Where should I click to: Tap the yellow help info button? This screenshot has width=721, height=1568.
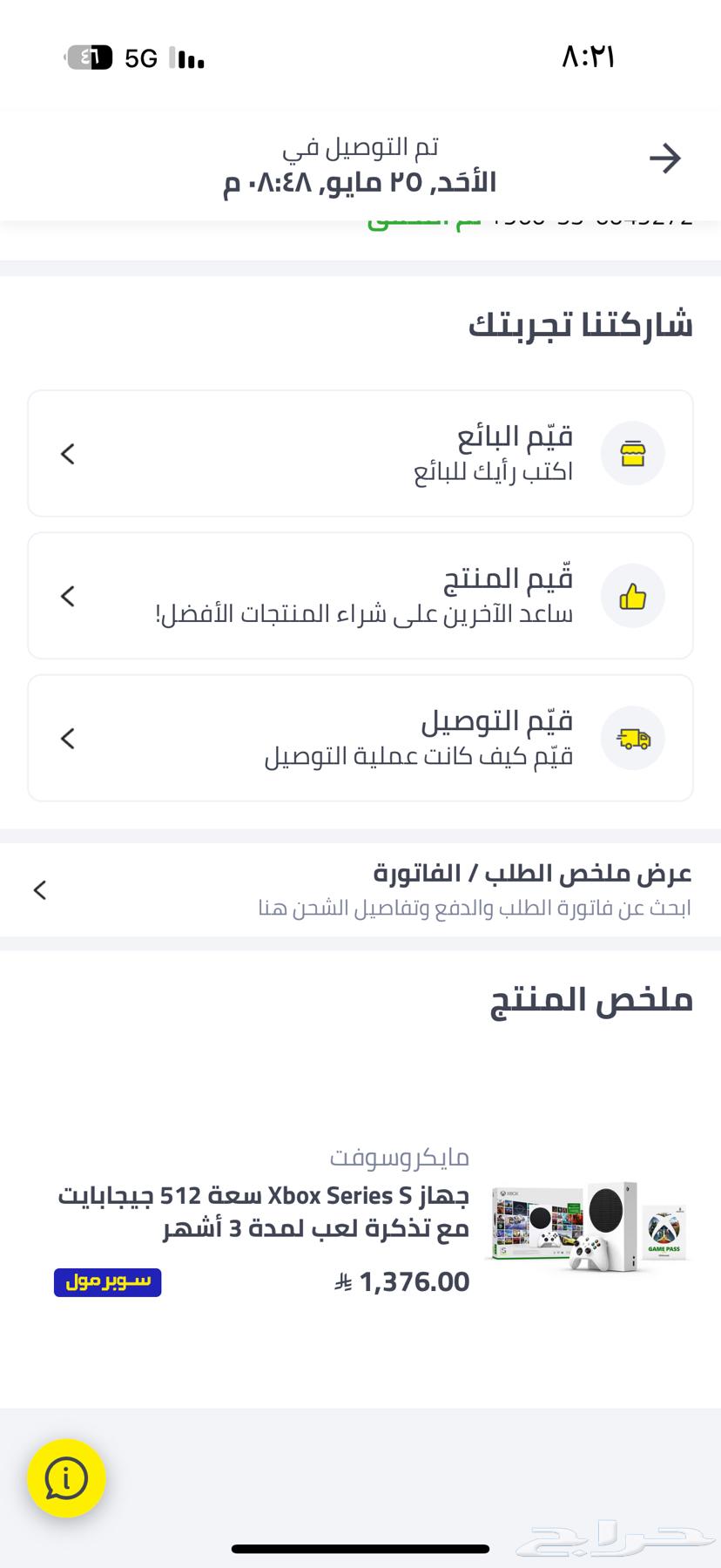click(x=66, y=1478)
